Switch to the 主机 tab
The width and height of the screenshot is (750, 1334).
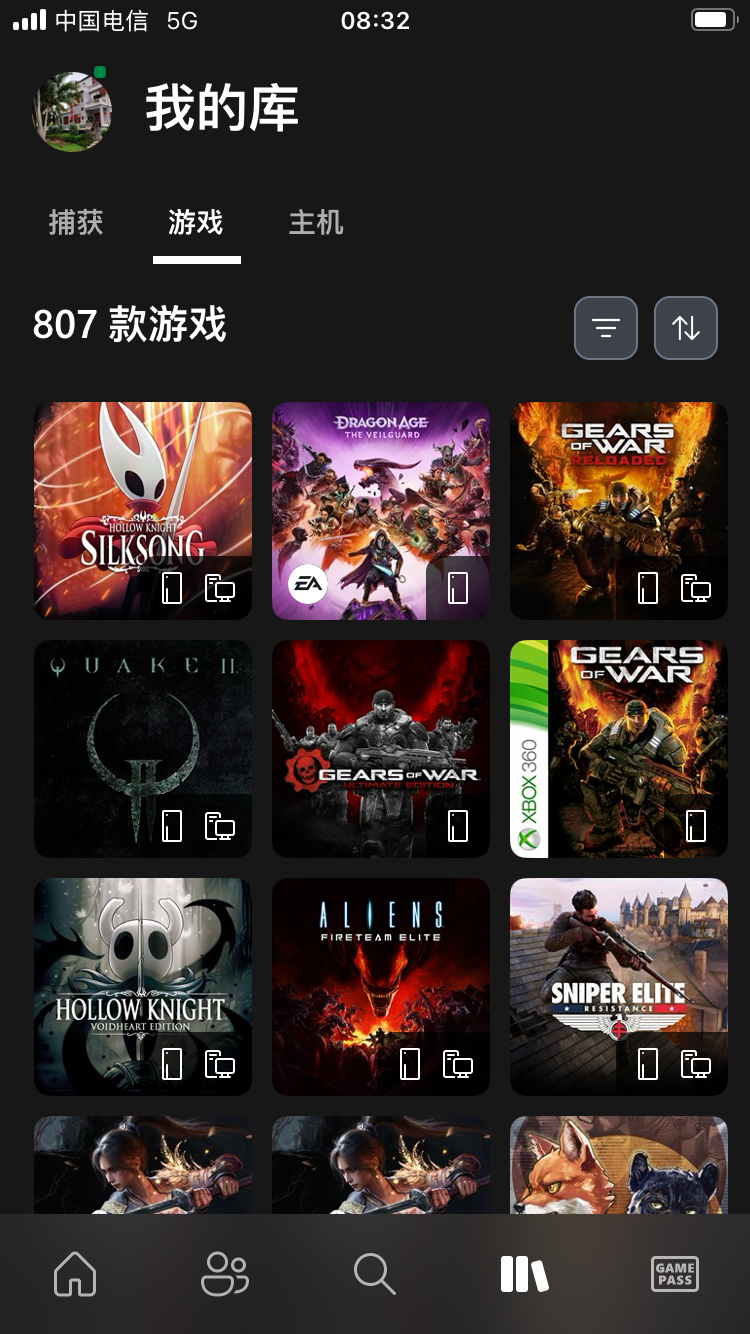(316, 222)
